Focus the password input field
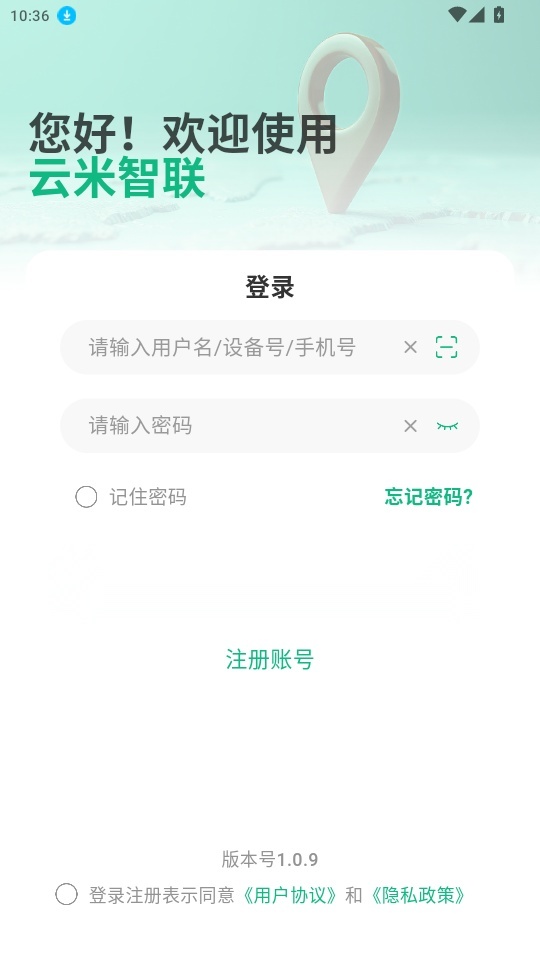Viewport: 540px width, 960px height. (269, 426)
